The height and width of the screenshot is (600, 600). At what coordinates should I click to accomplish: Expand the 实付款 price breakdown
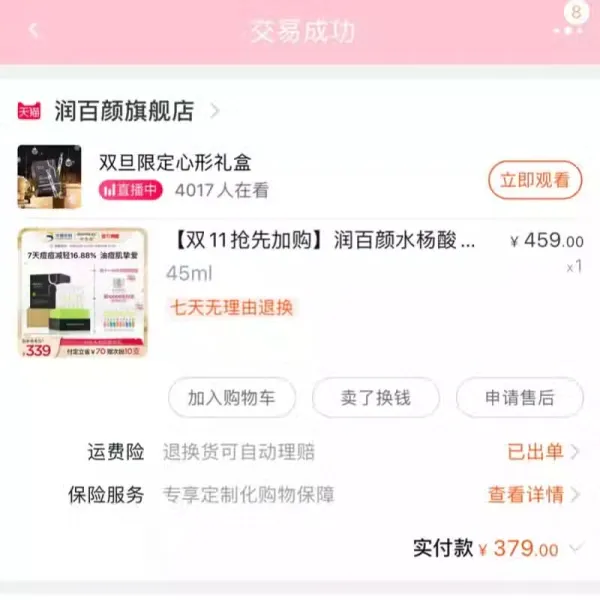tap(574, 548)
